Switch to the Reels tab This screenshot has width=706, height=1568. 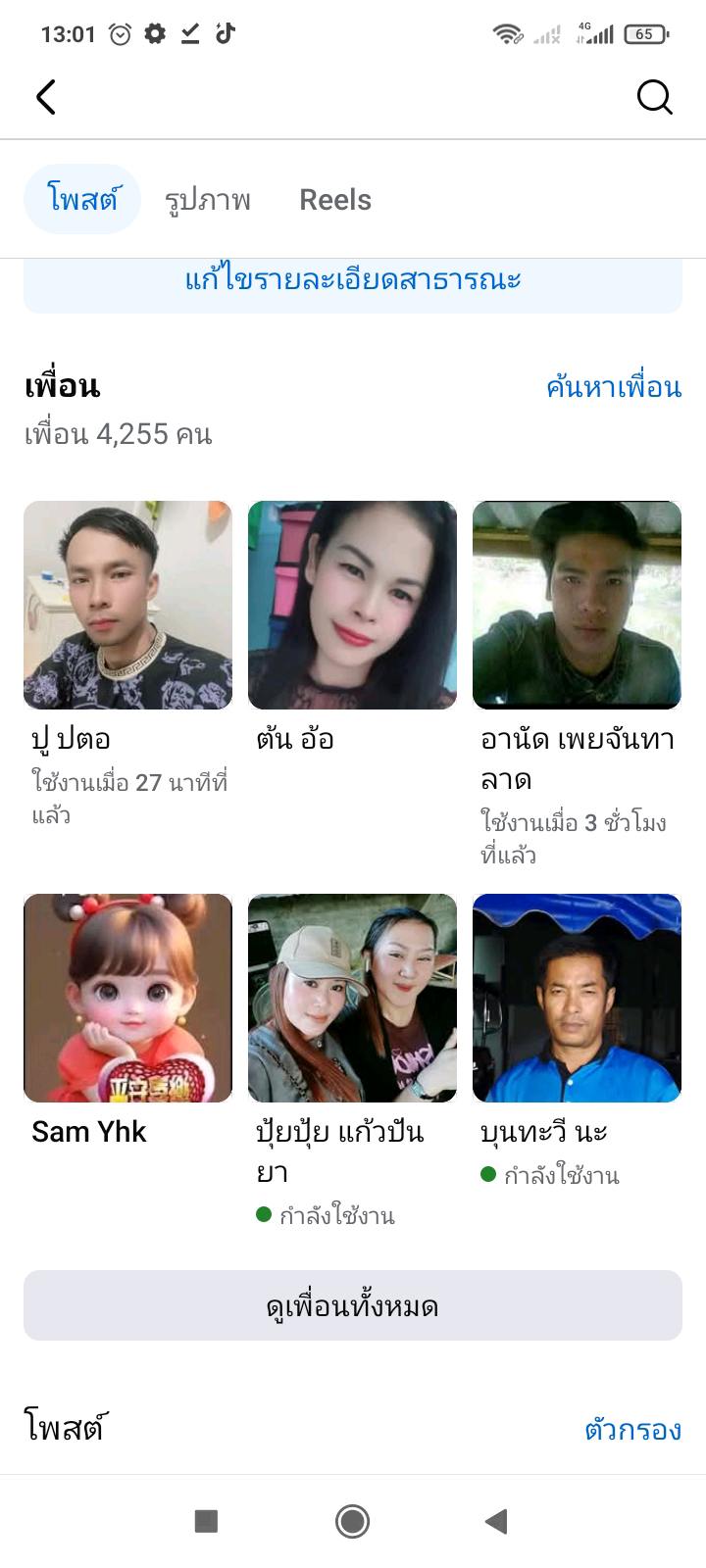coord(335,200)
